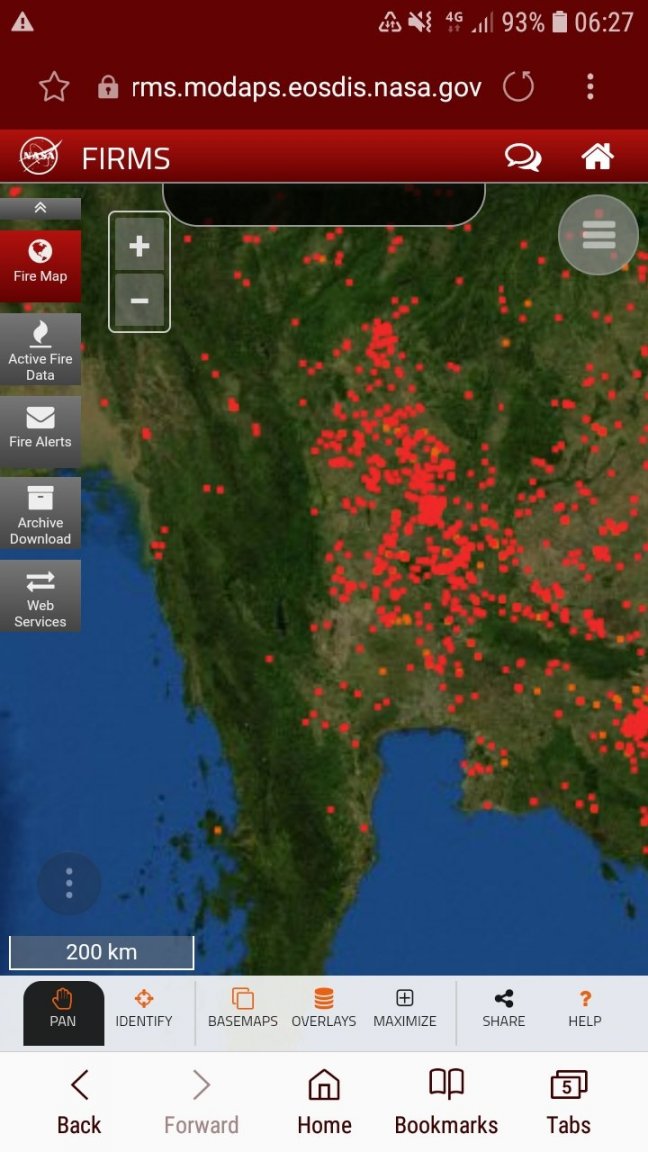The height and width of the screenshot is (1152, 648).
Task: Zoom in on the fire map
Action: pyautogui.click(x=139, y=246)
